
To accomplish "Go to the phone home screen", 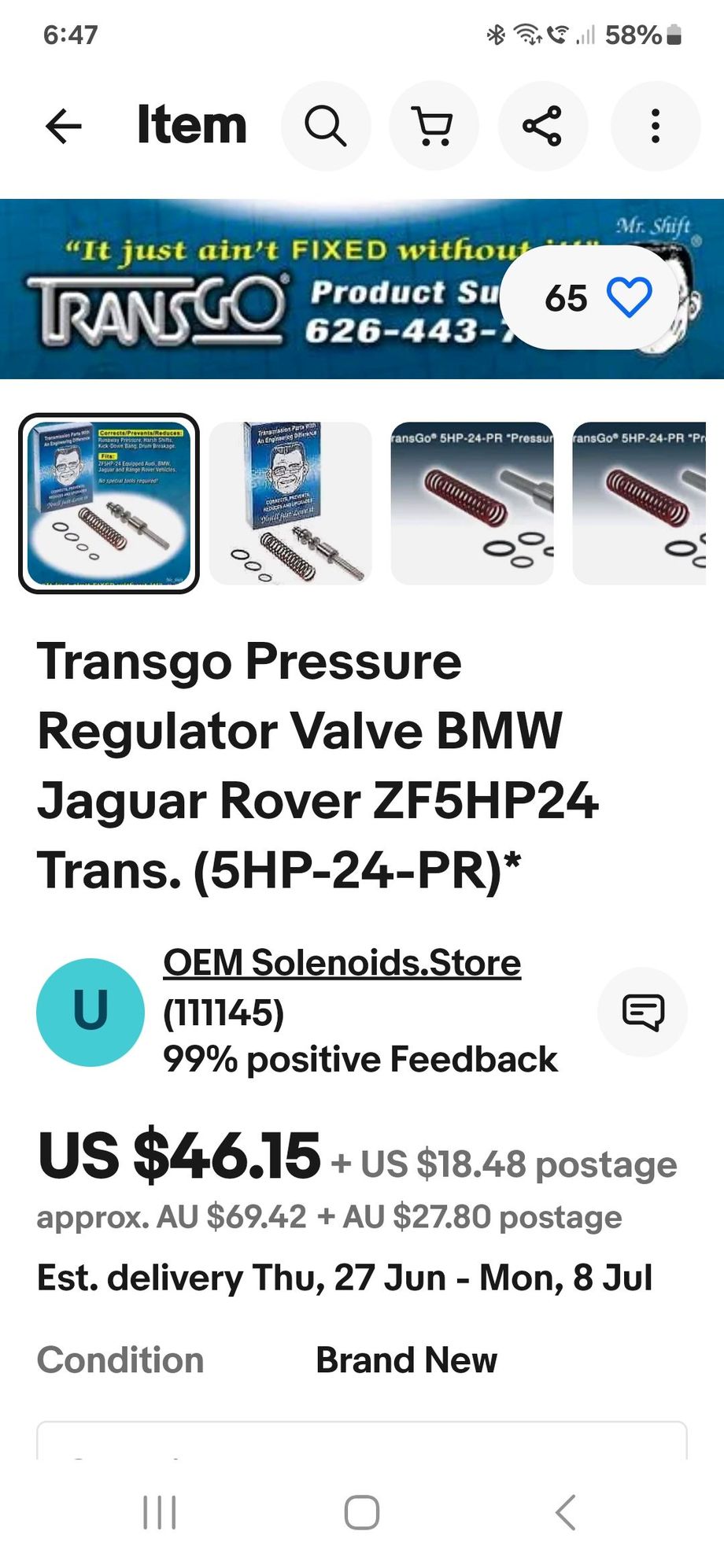I will pos(362,1512).
